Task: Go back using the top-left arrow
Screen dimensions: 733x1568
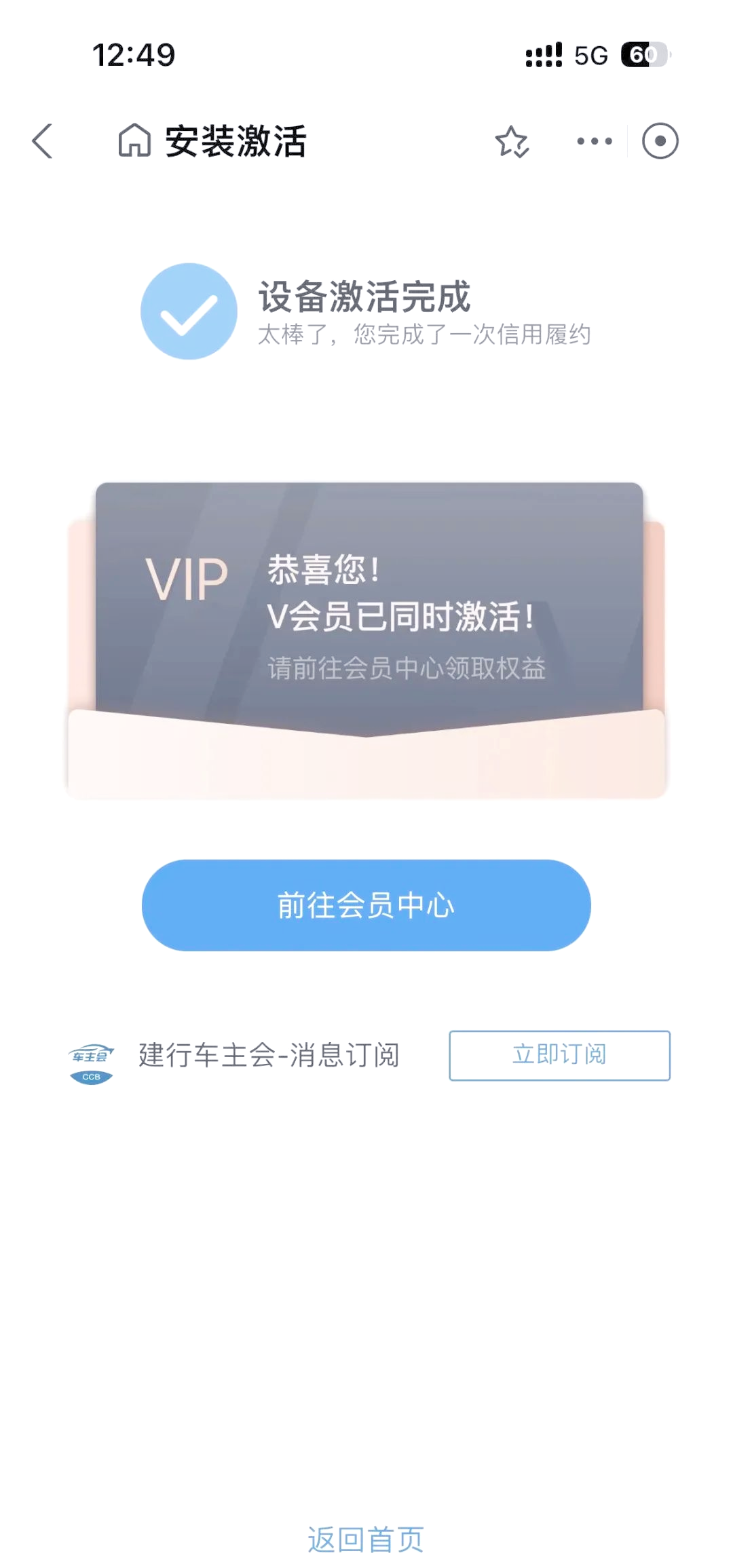Action: click(43, 141)
